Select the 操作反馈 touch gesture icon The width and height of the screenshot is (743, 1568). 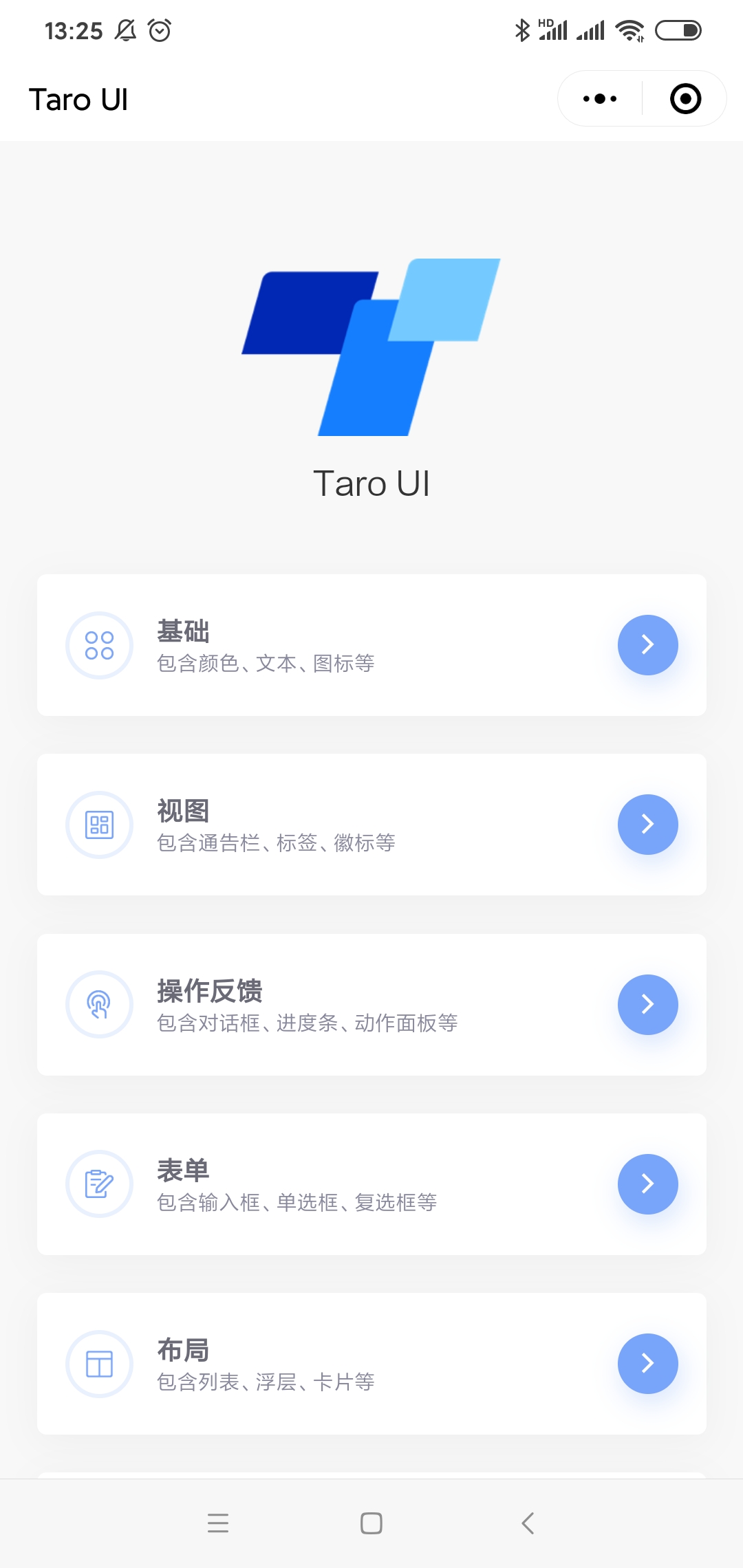(x=100, y=1005)
